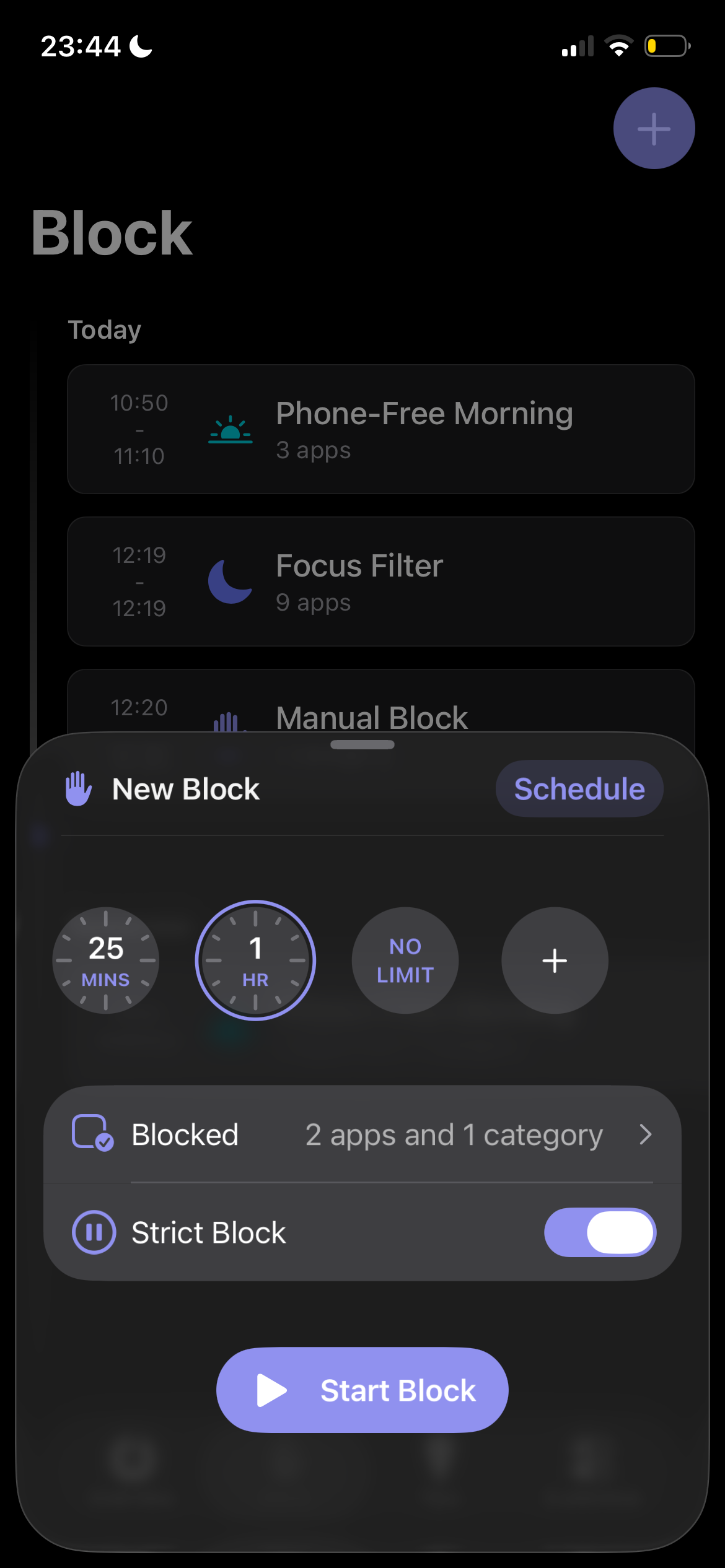Viewport: 725px width, 1568px height.
Task: Open the Phone-Free Morning block card
Action: tap(380, 429)
